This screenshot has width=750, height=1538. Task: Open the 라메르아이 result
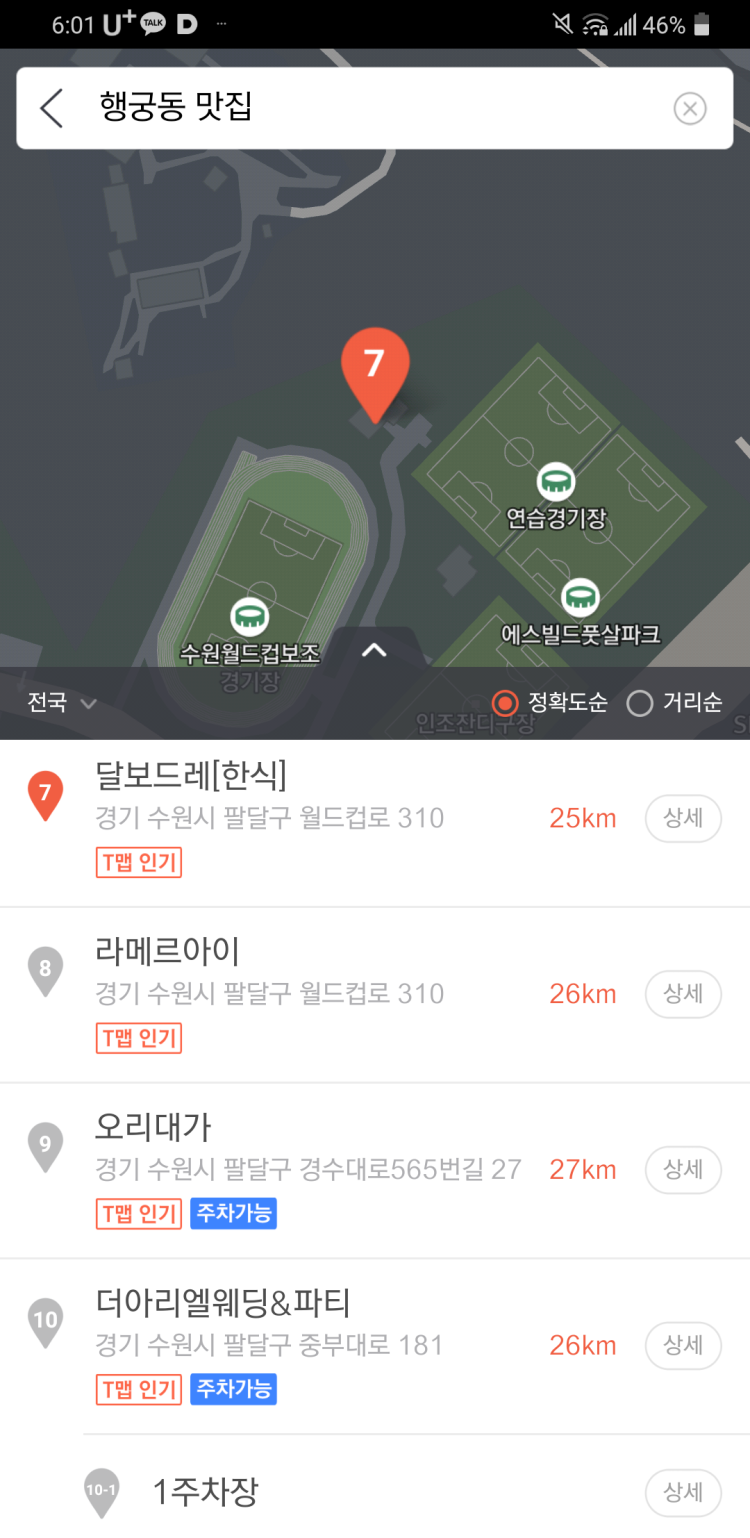(x=375, y=995)
